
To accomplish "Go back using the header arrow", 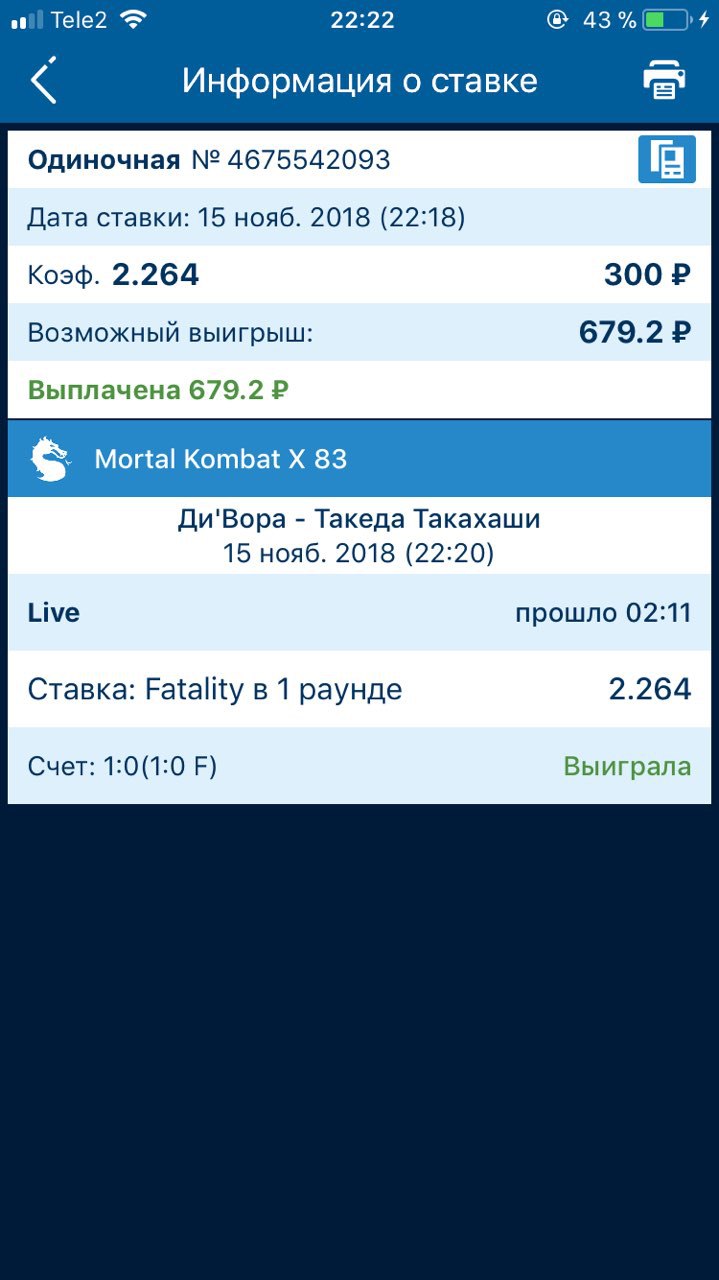I will tap(44, 80).
